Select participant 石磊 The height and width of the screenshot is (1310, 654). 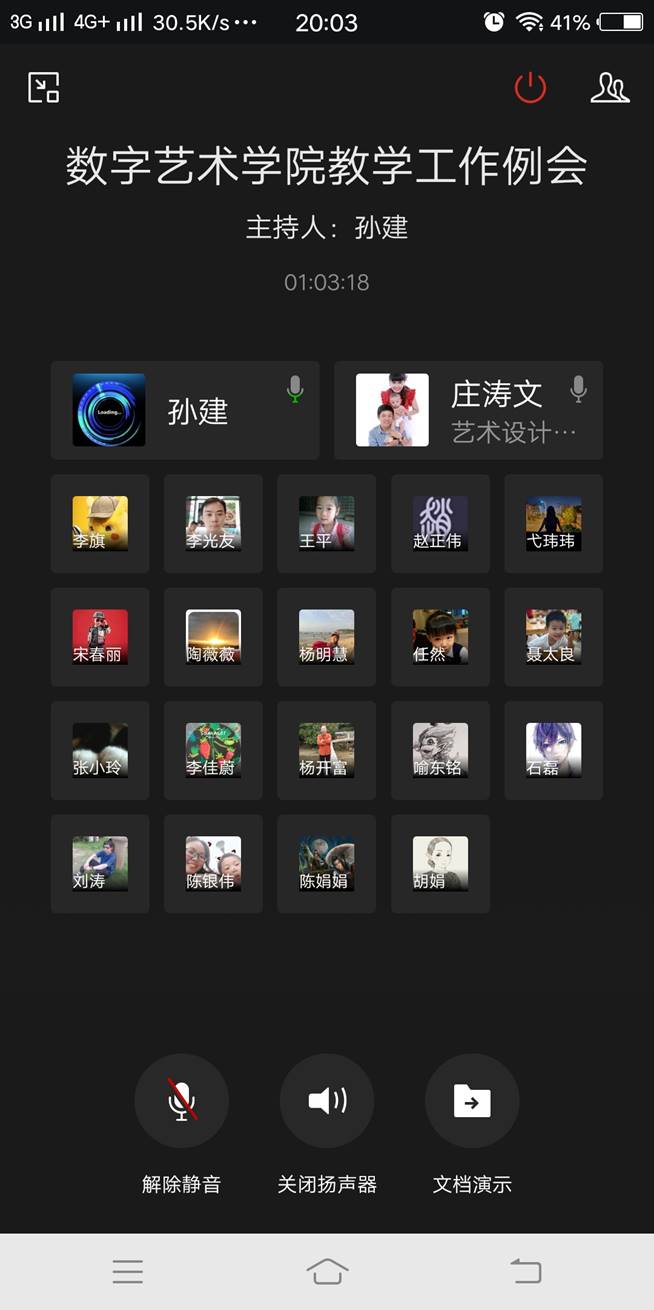coord(553,750)
